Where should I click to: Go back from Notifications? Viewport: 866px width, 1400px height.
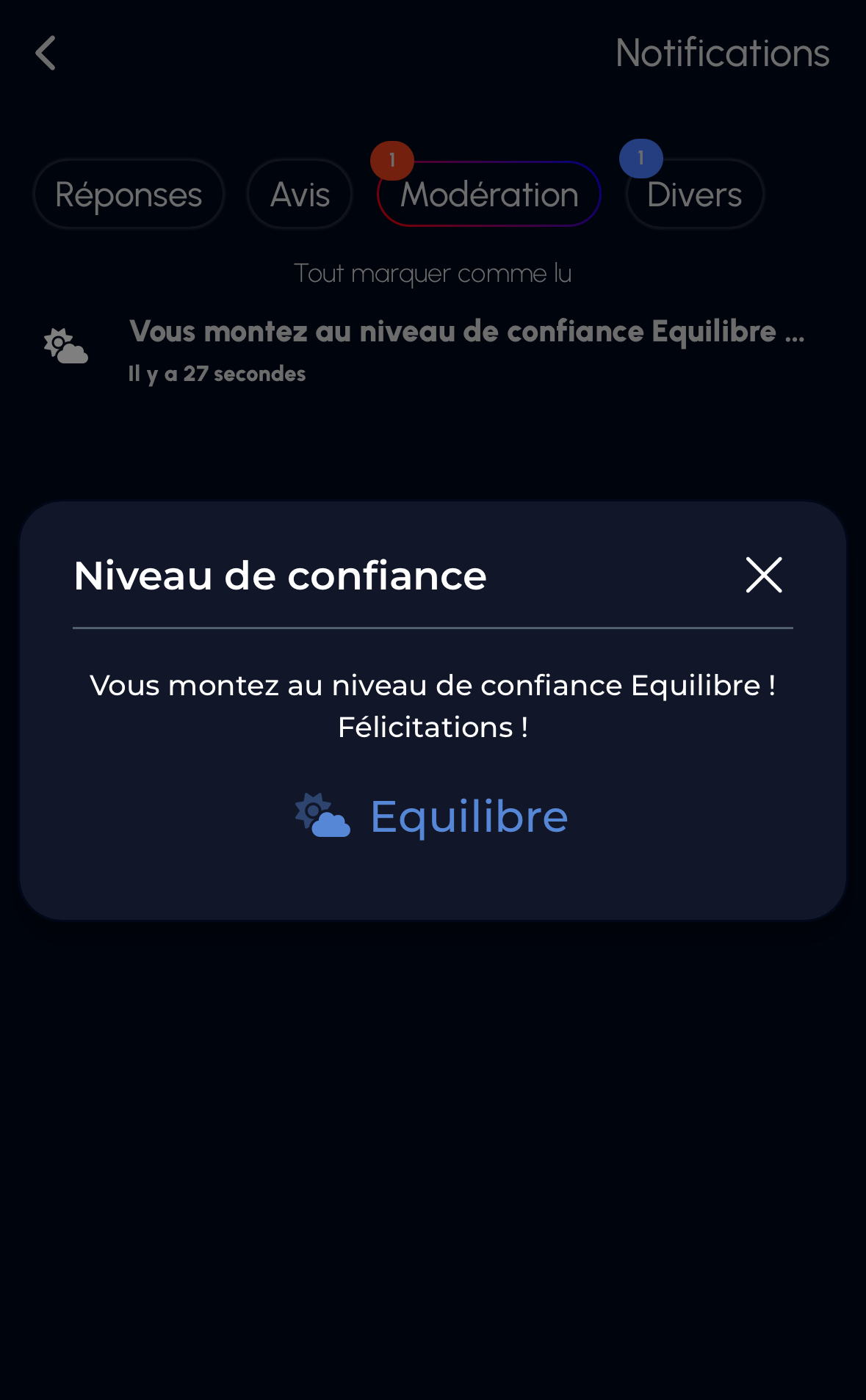[x=46, y=54]
